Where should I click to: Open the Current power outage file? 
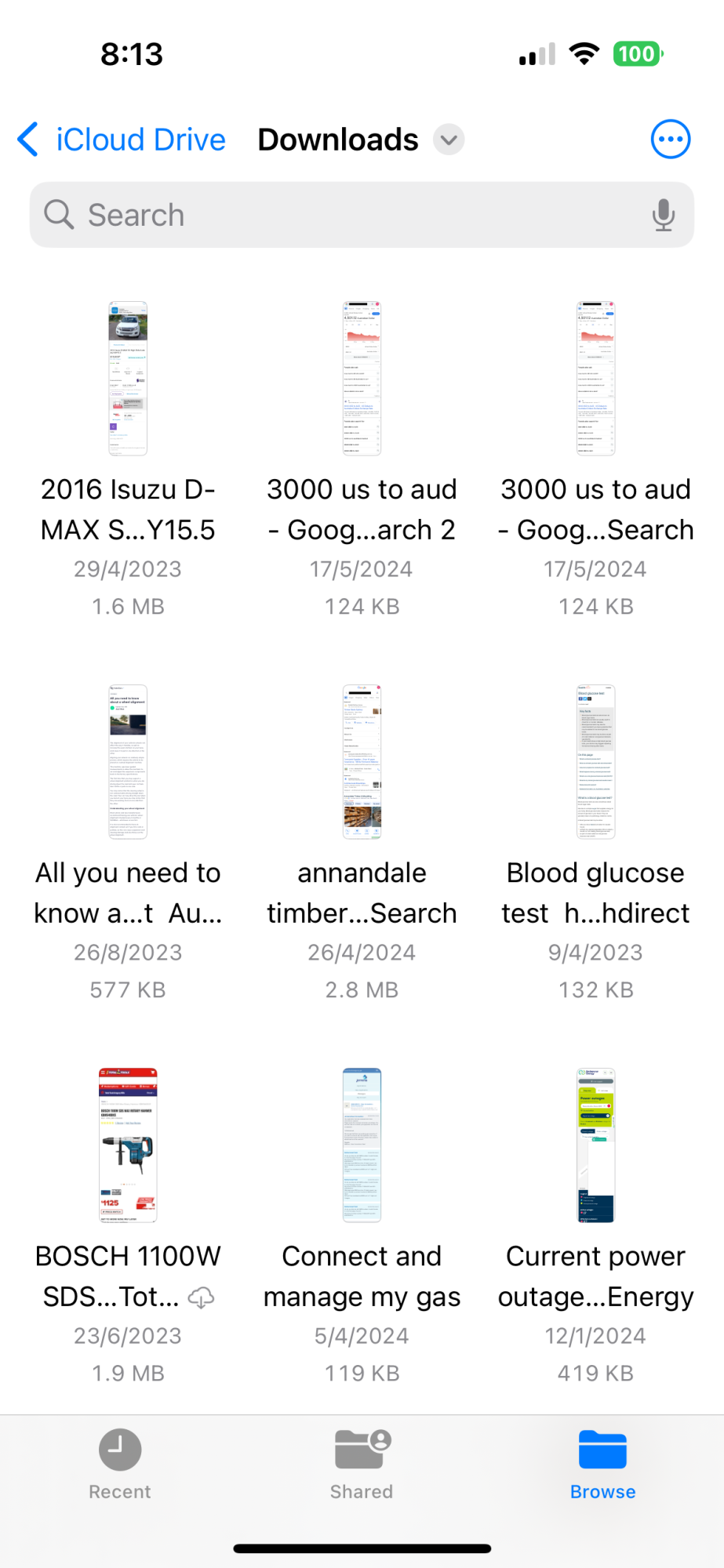(x=595, y=1145)
